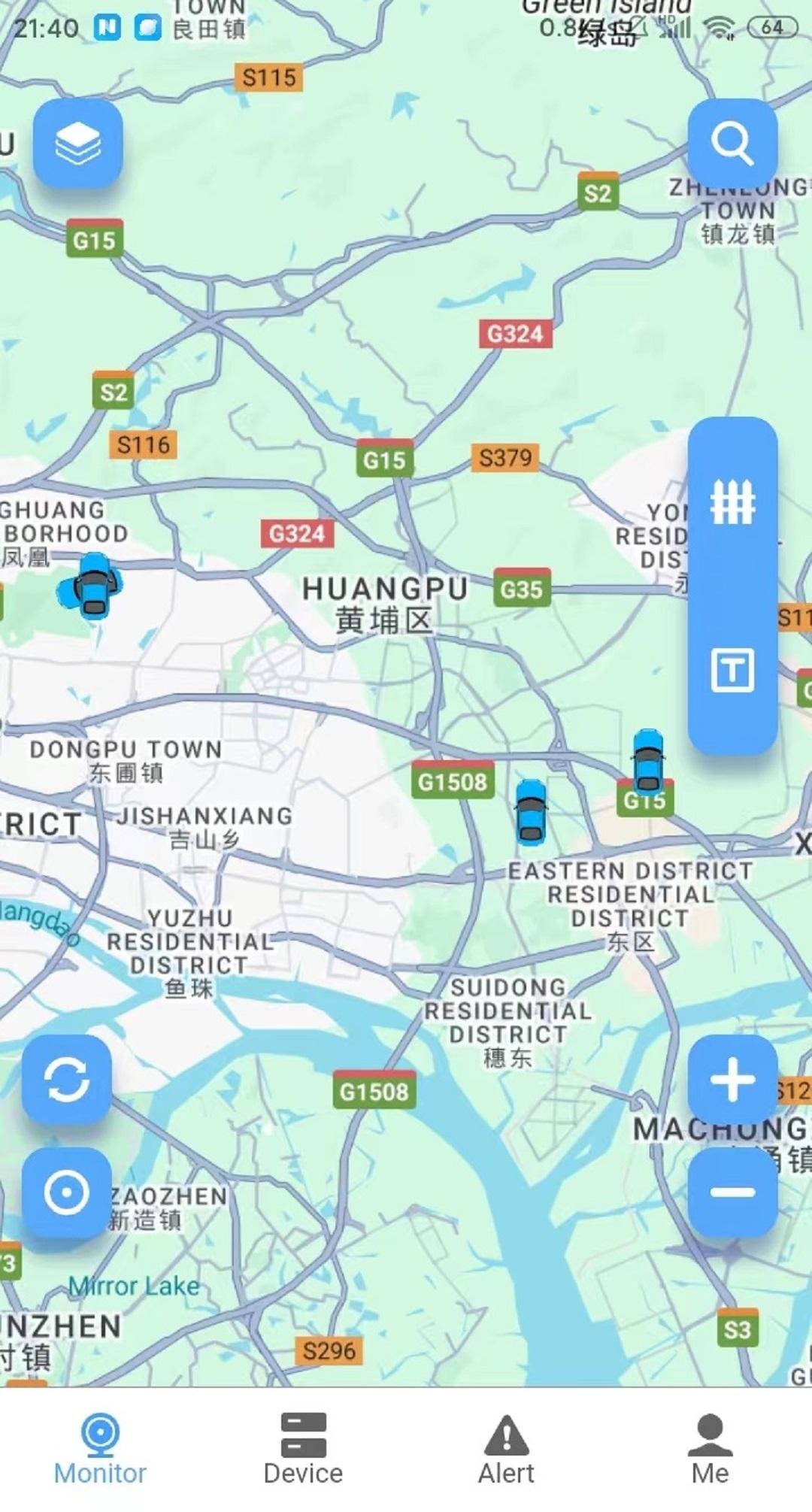Open the Me tab
Screen dimensions: 812x1512
710,1448
